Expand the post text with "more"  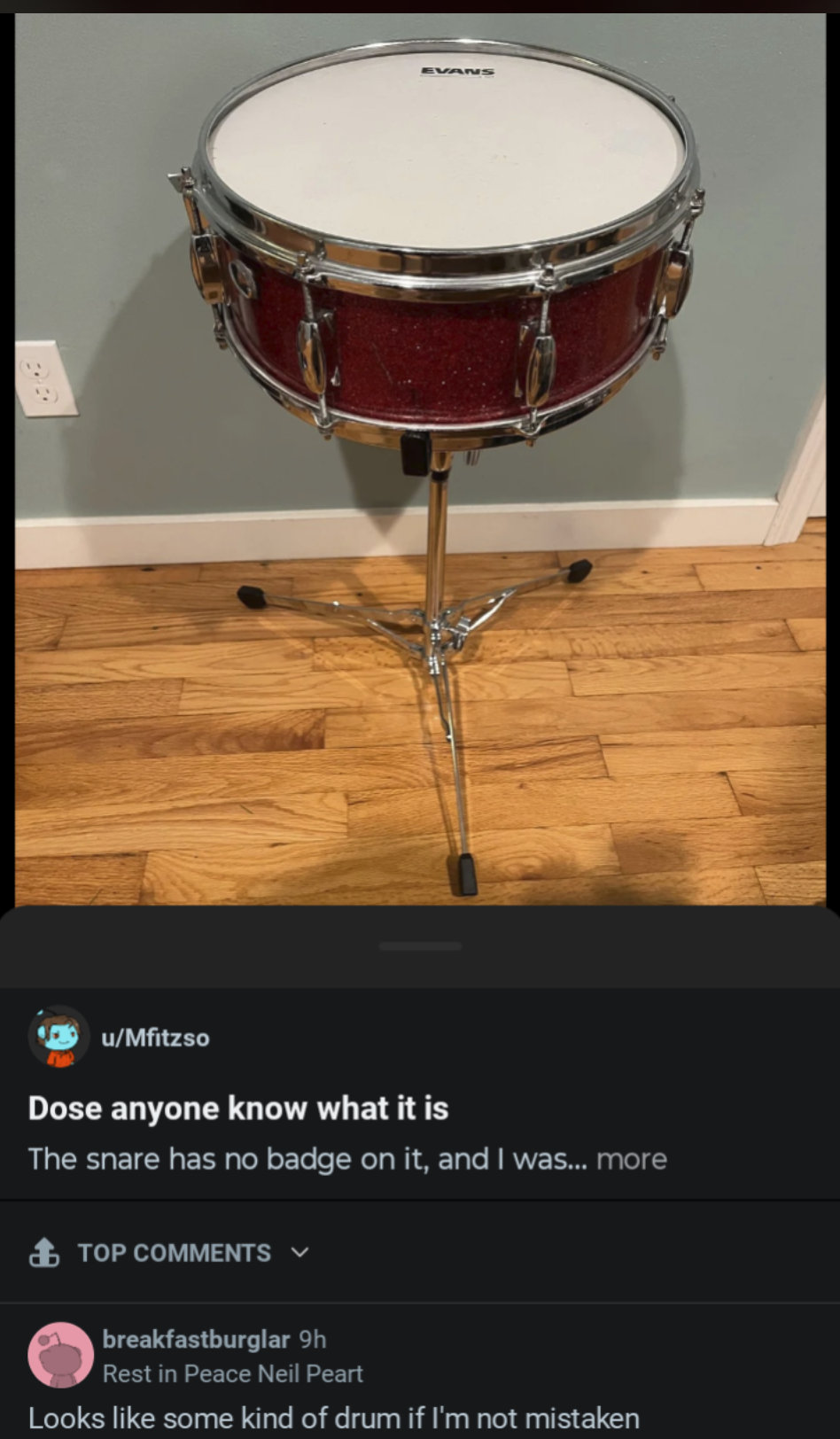(631, 1159)
